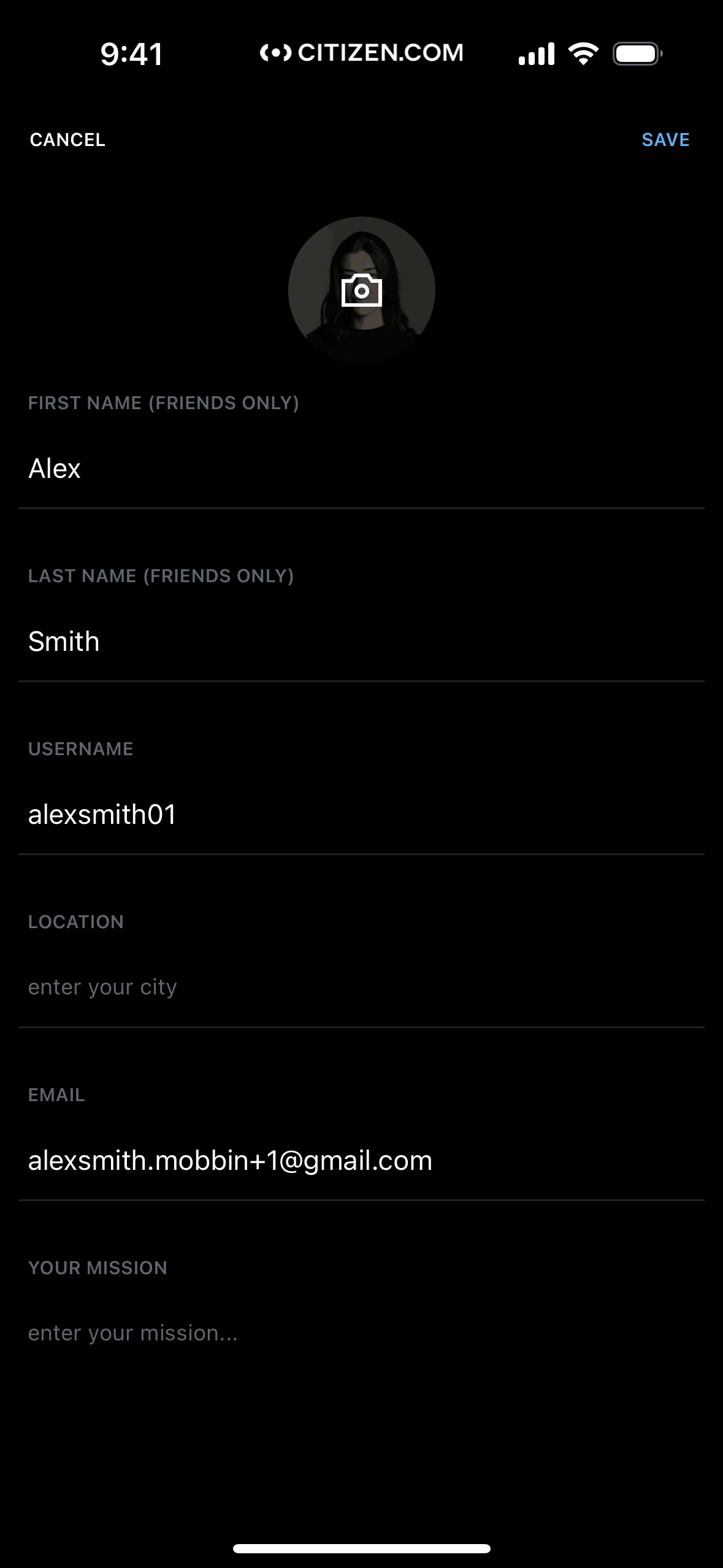Screen dimensions: 723x1568
Task: Change the profile photo via the camera icon
Action: [x=362, y=290]
